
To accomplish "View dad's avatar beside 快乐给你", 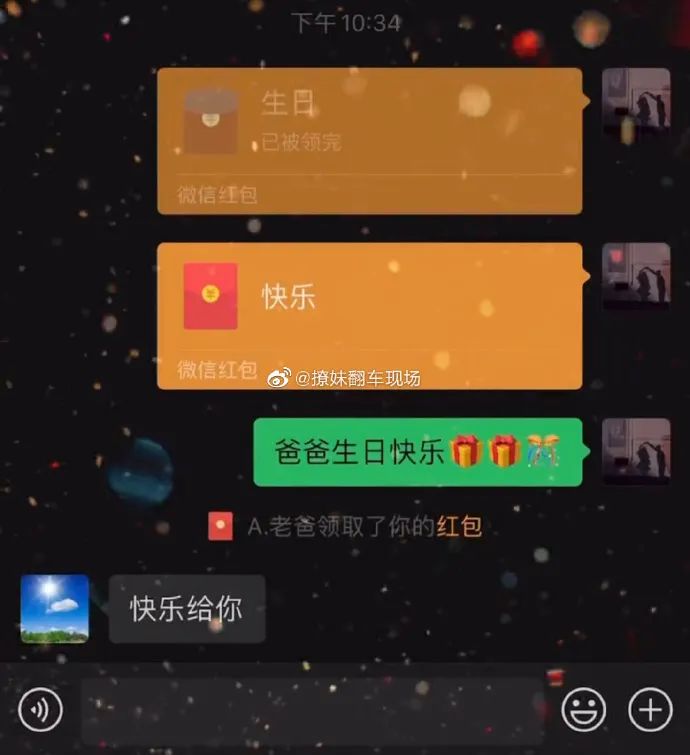I will point(55,609).
